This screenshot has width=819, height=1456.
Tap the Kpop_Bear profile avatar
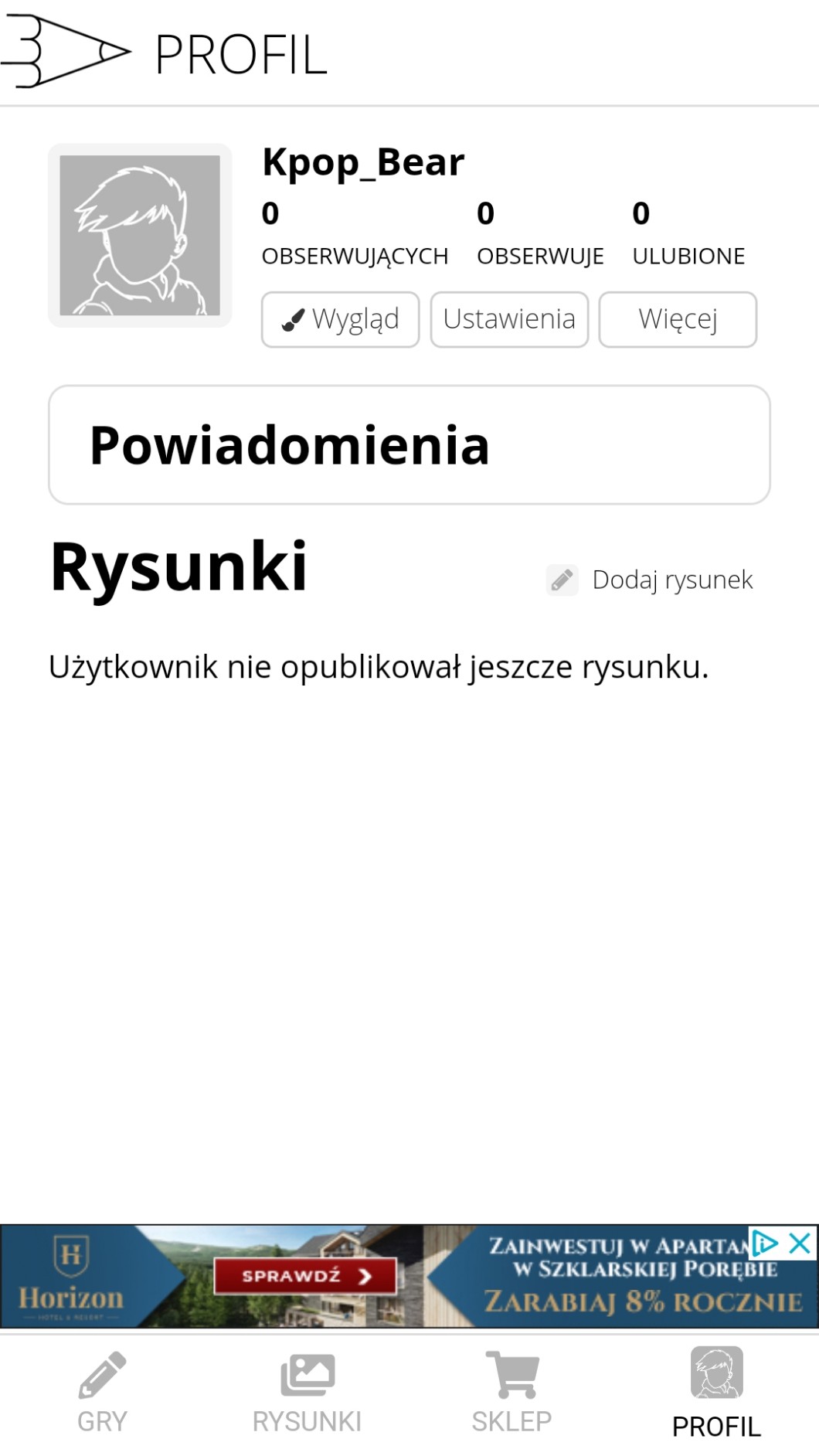140,235
